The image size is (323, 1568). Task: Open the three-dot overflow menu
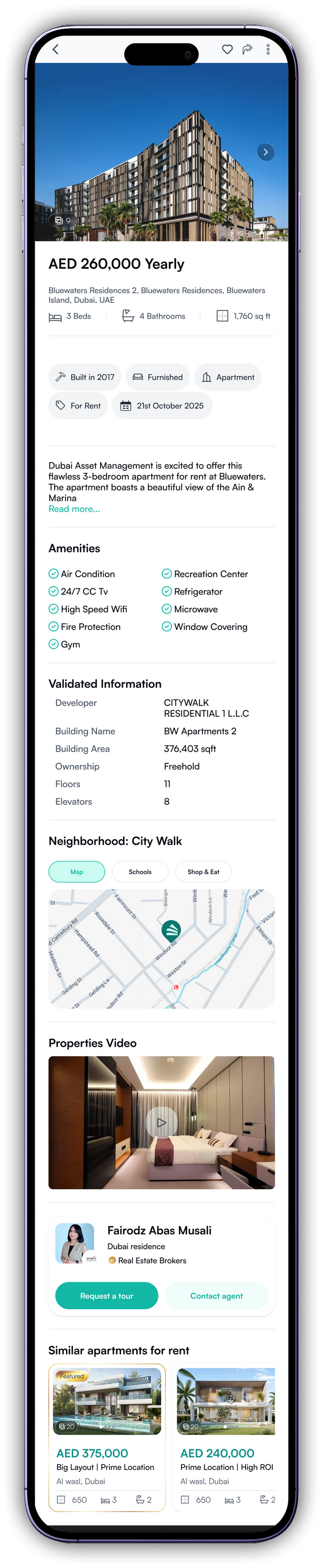pyautogui.click(x=268, y=49)
